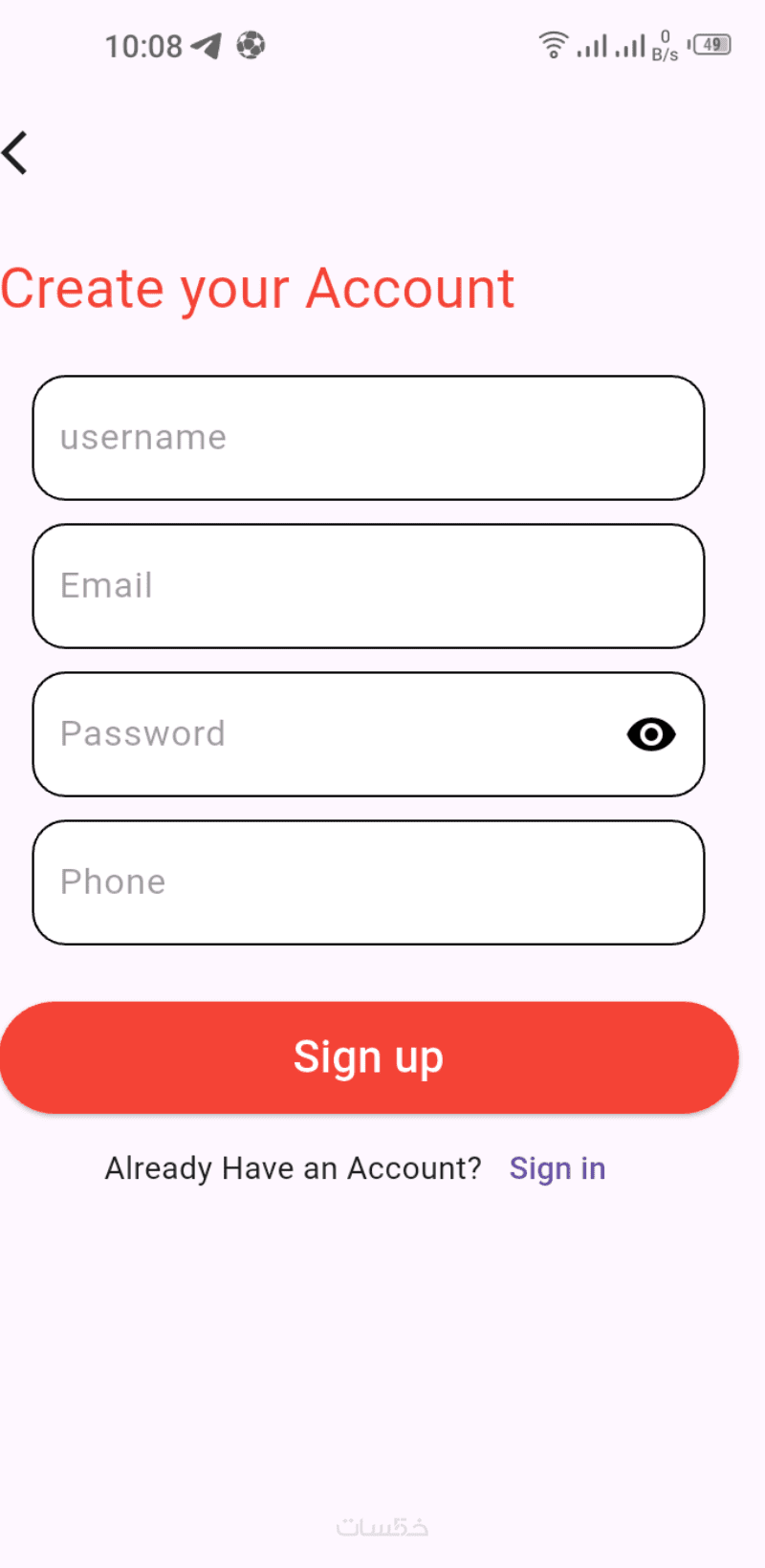The image size is (765, 1568).
Task: Select the Email input field
Action: 368,586
